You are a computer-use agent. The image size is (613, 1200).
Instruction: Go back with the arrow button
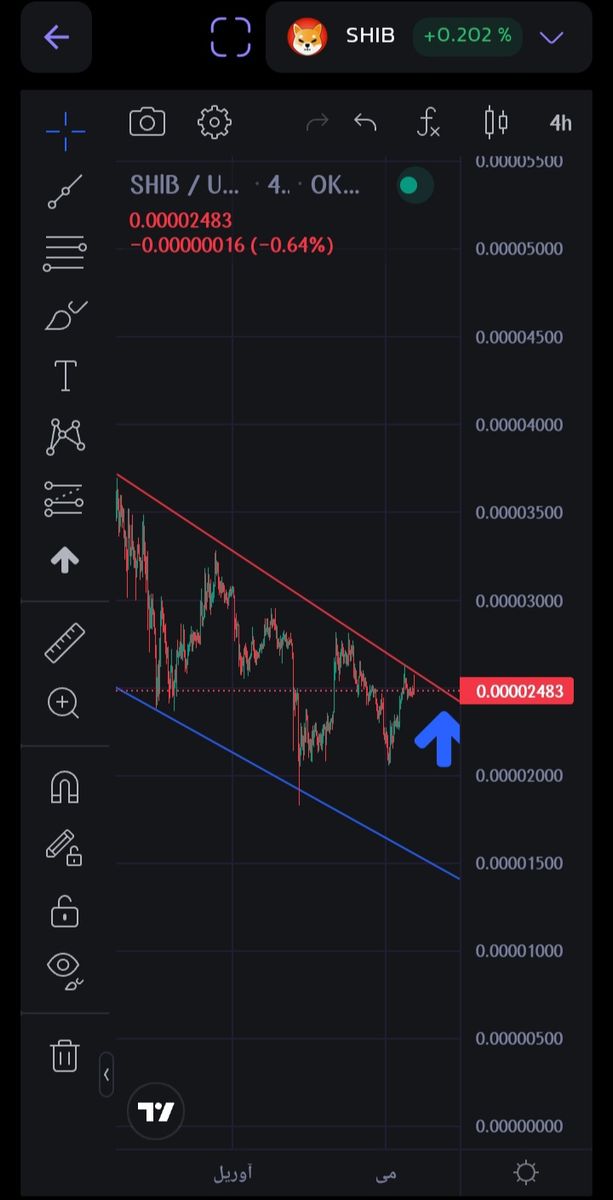point(56,38)
